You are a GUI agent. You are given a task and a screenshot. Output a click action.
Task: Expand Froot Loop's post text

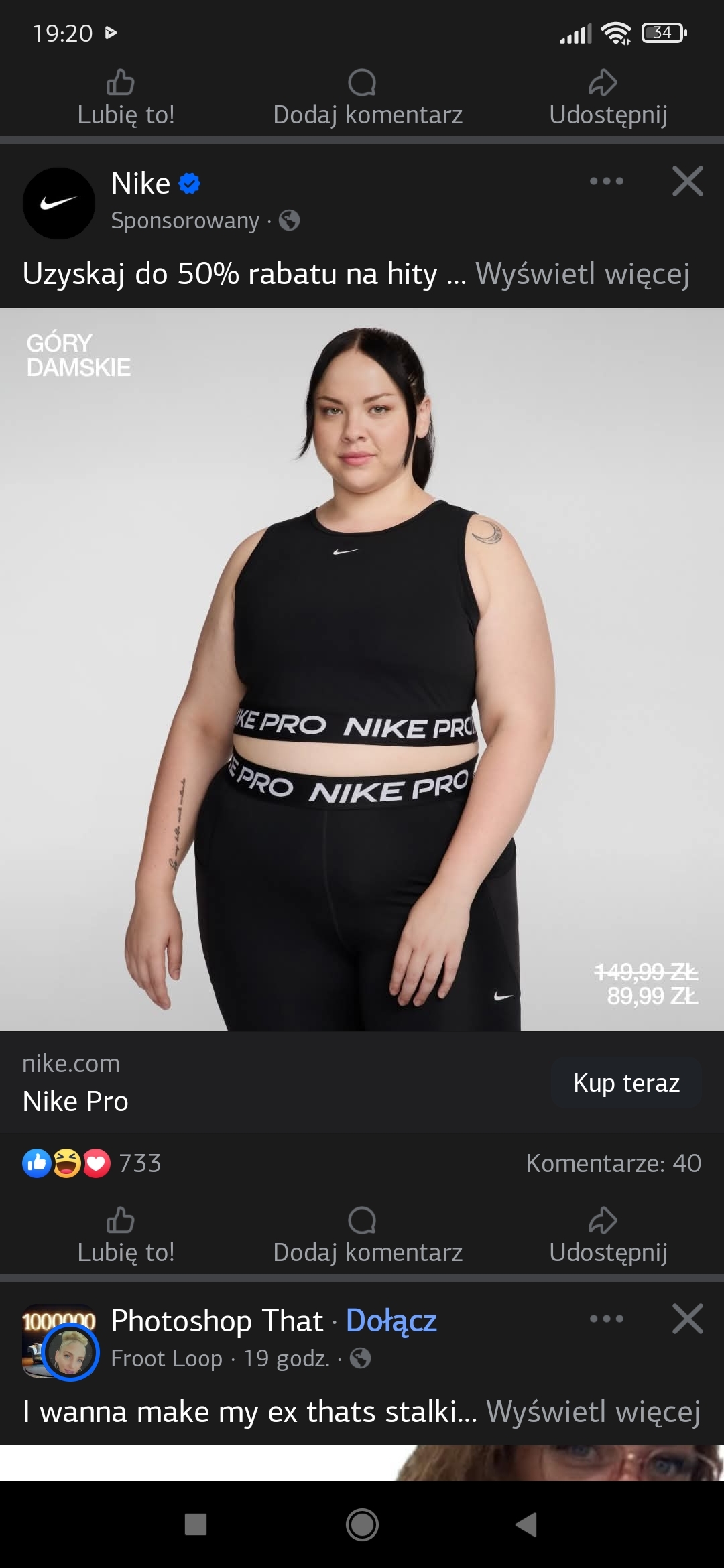click(593, 1412)
